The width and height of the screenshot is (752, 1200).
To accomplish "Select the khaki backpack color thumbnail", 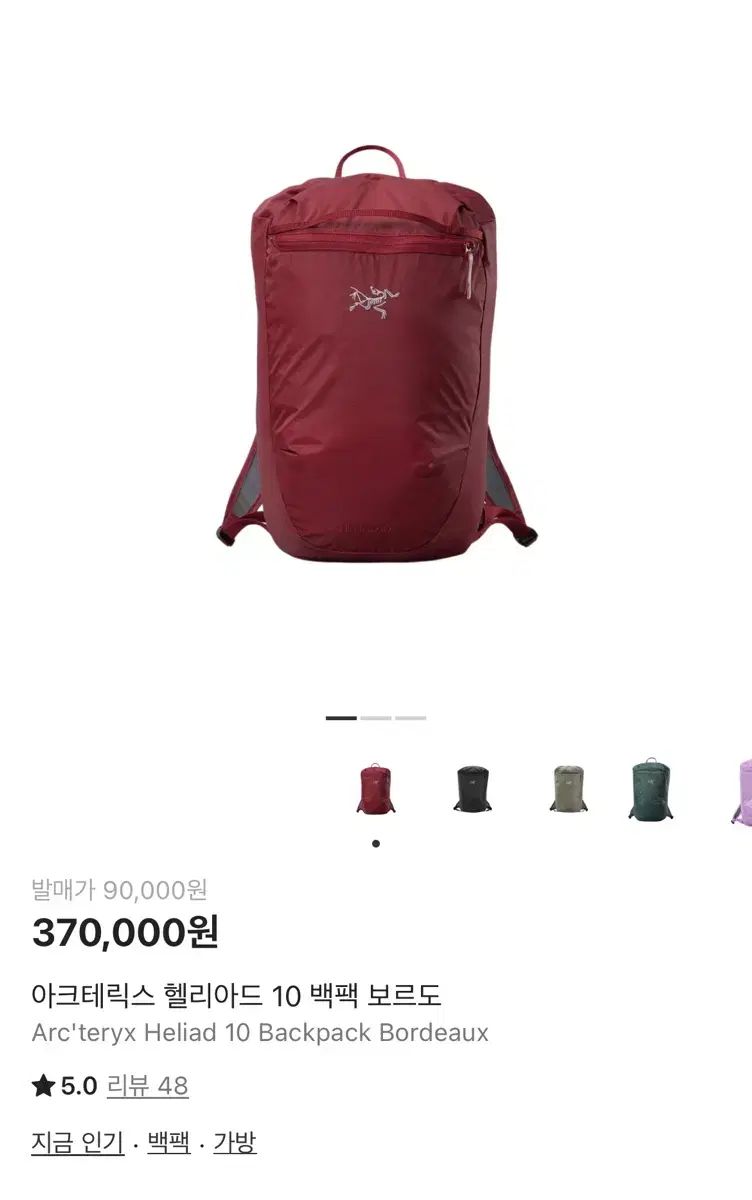I will coord(568,788).
